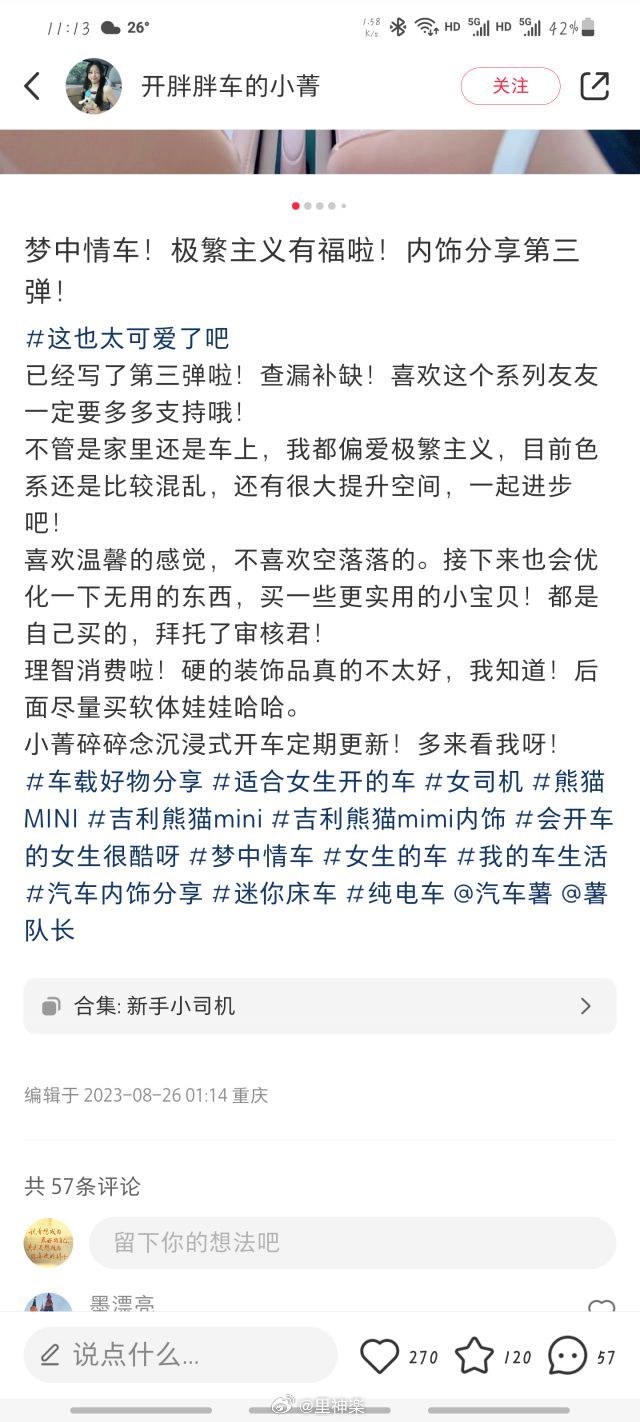
Task: Tap the 说点什么 input at the bottom
Action: coord(180,1355)
